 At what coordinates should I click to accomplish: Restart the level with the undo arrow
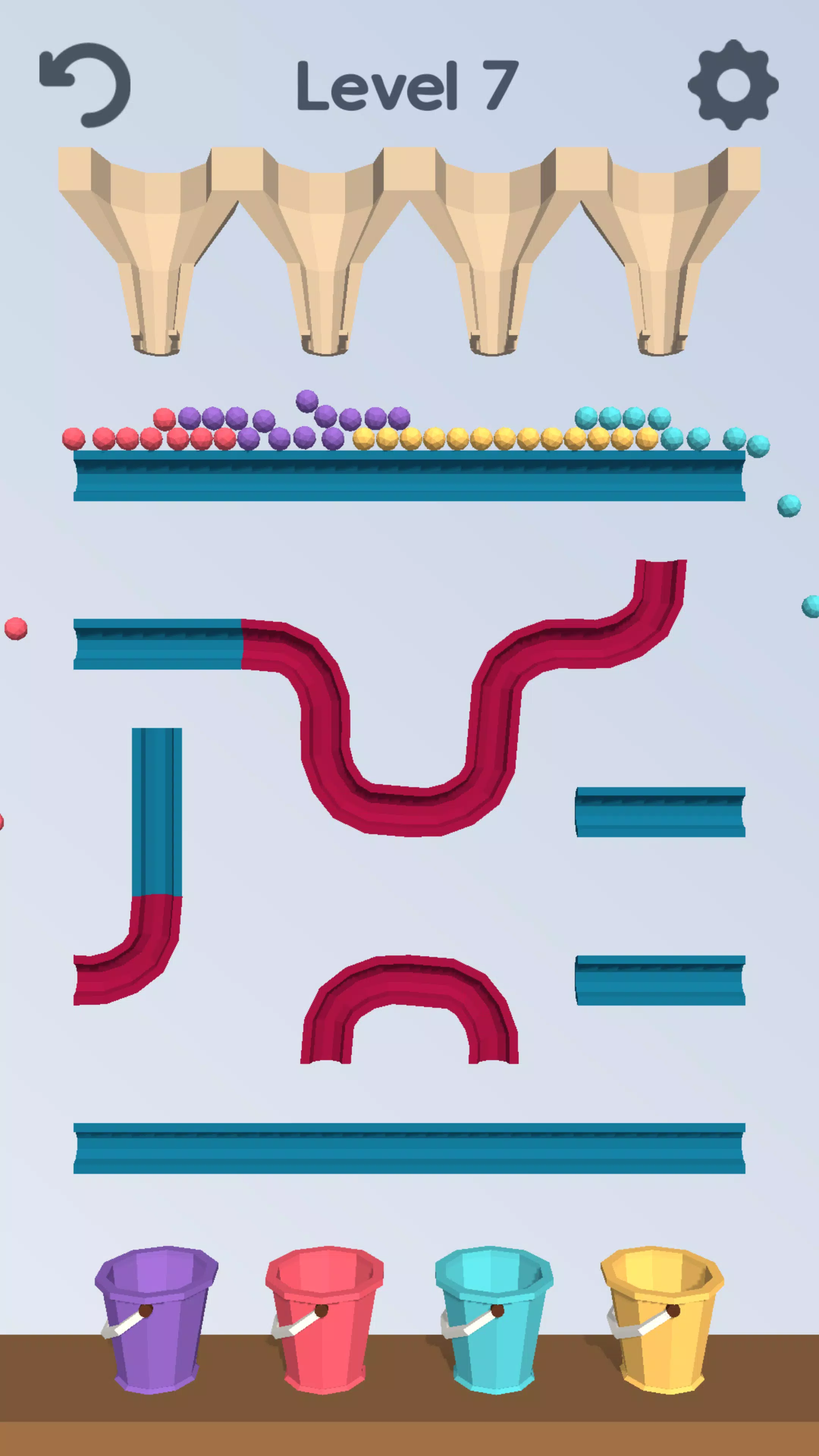(x=85, y=85)
